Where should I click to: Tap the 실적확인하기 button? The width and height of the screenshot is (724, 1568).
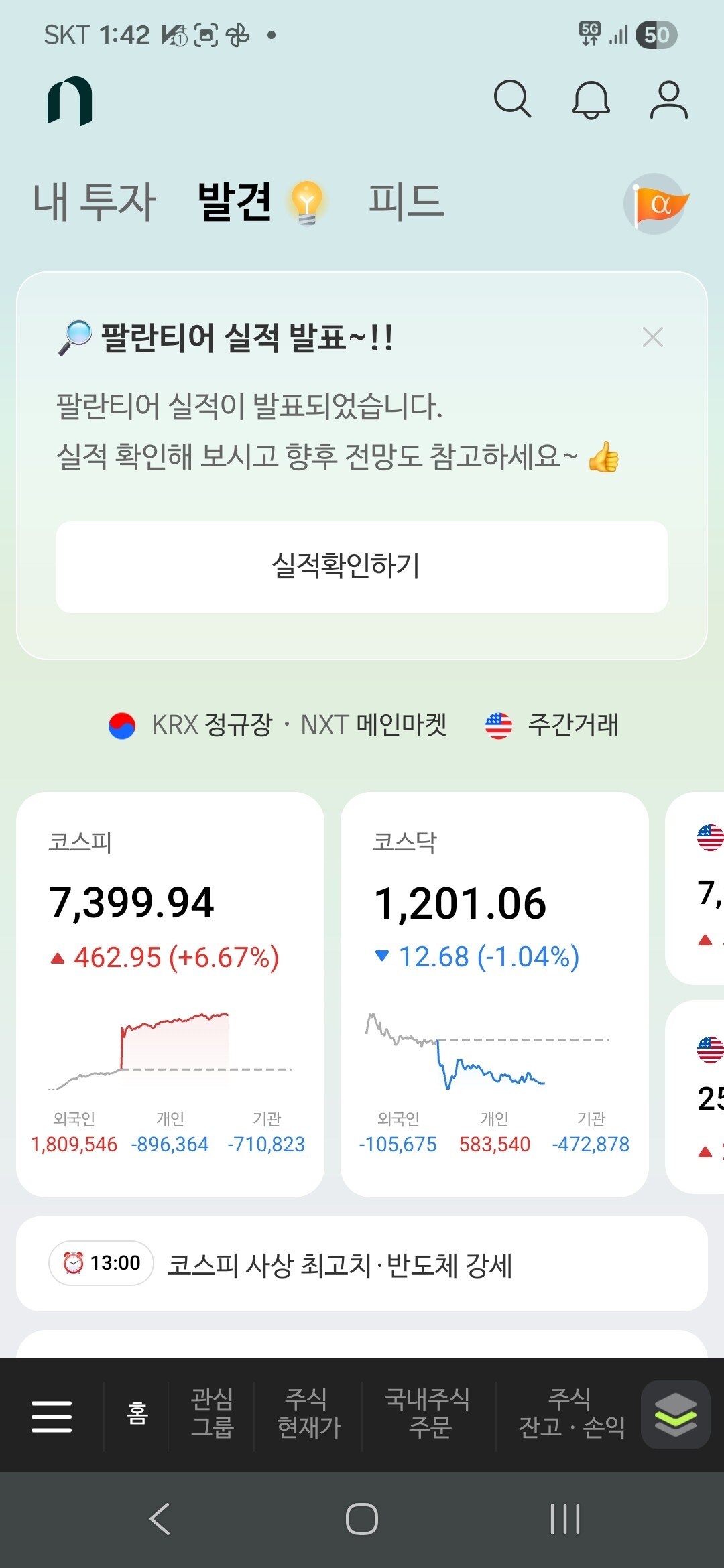point(362,567)
